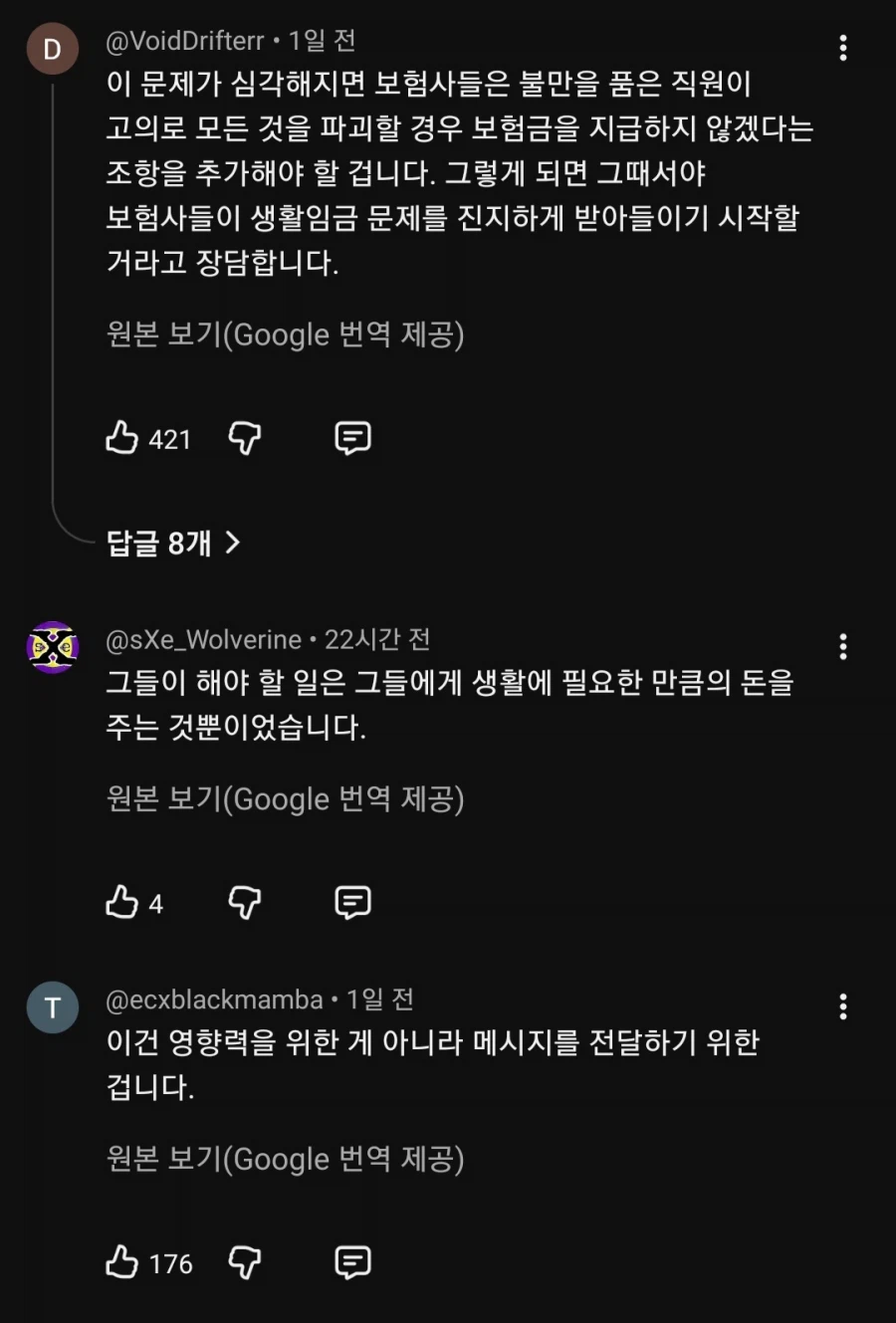Click @sXe_Wolverine's profile avatar

pos(52,646)
